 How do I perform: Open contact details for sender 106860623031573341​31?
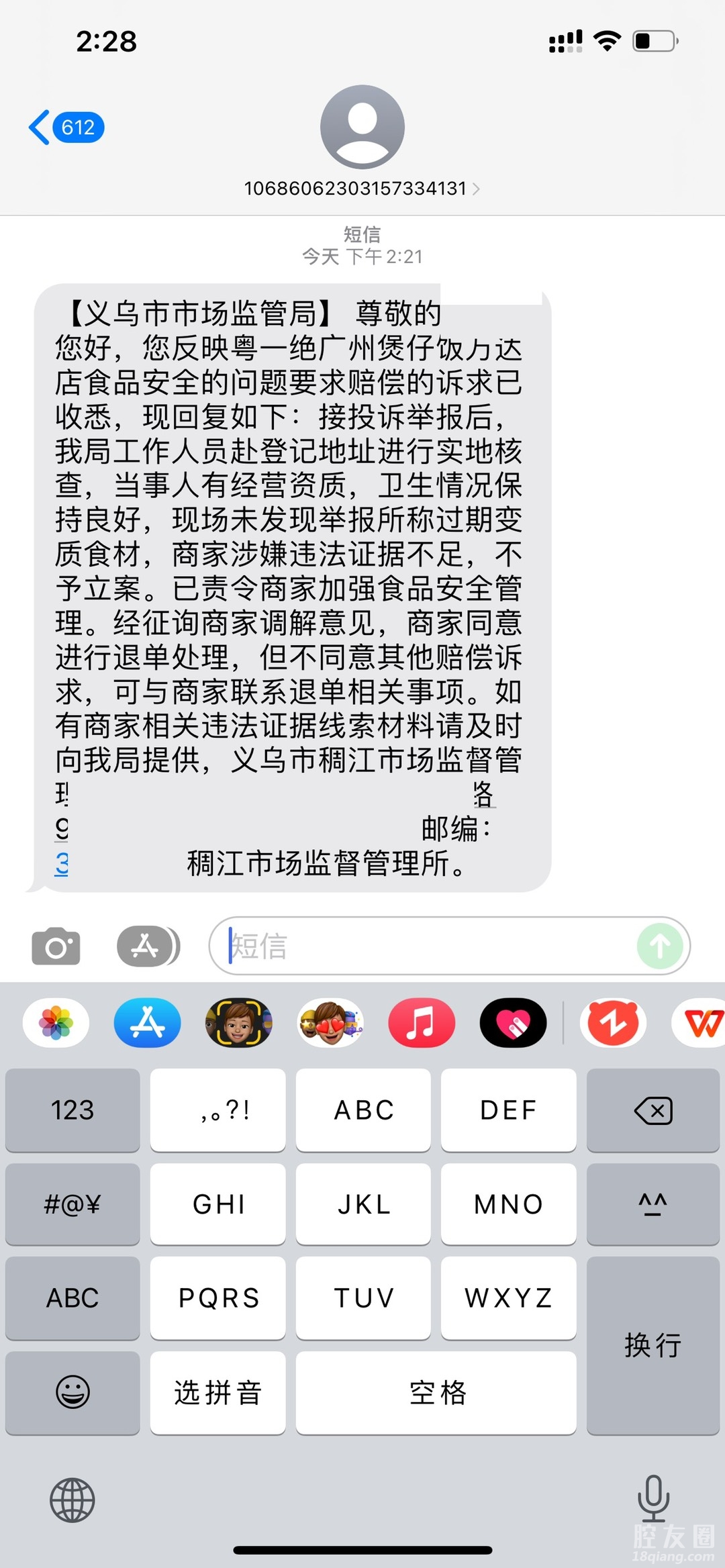point(362,189)
